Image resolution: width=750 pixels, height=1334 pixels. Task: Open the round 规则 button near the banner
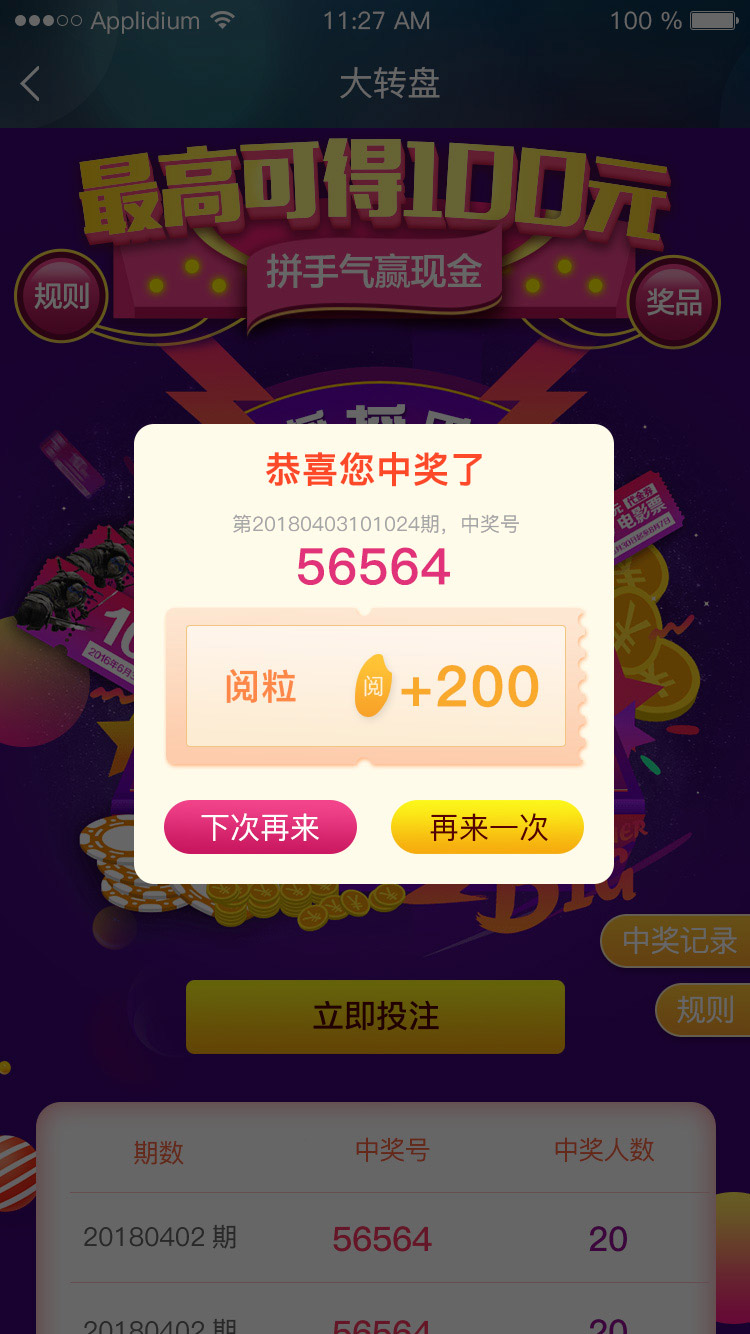point(62,297)
